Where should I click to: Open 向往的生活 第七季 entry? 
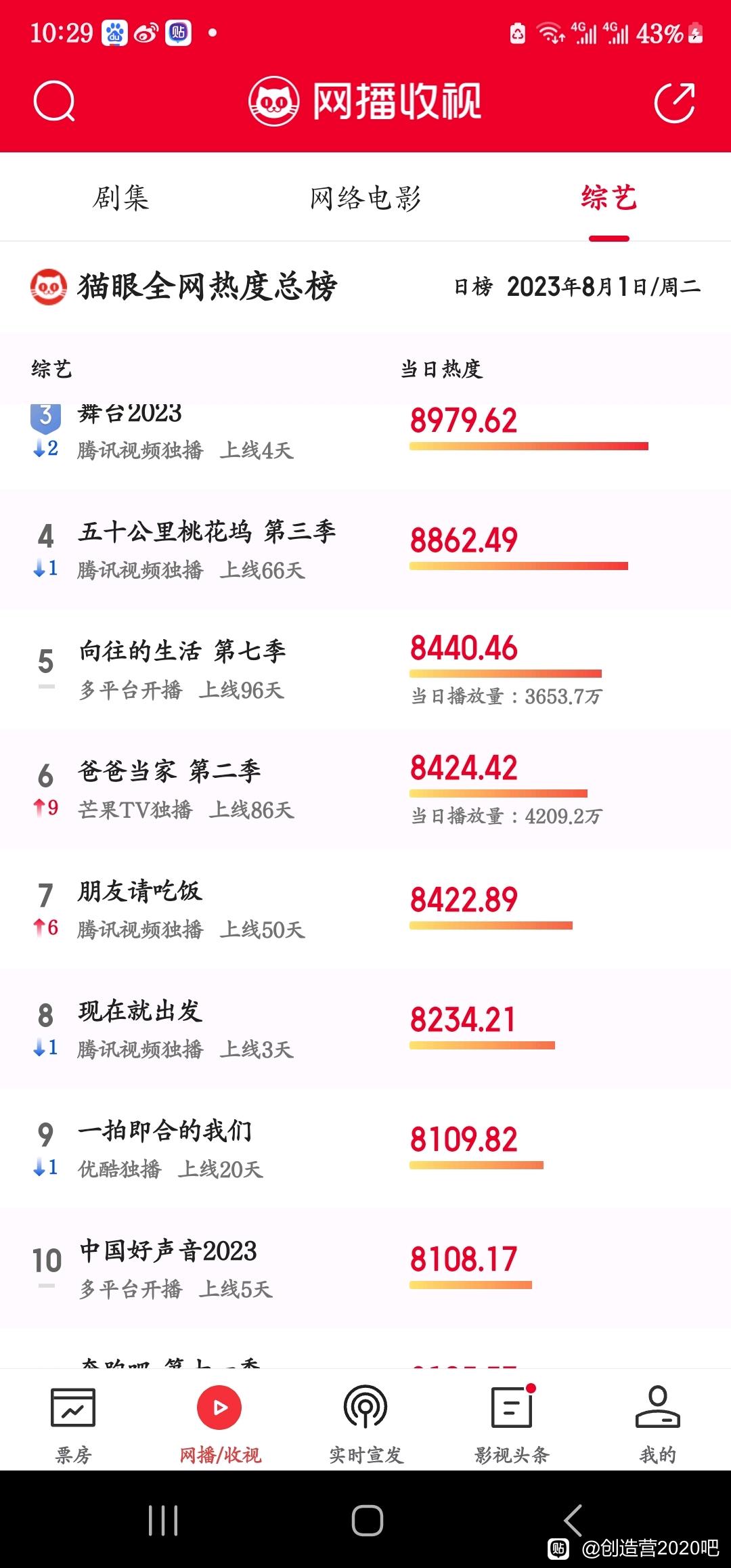[365, 670]
